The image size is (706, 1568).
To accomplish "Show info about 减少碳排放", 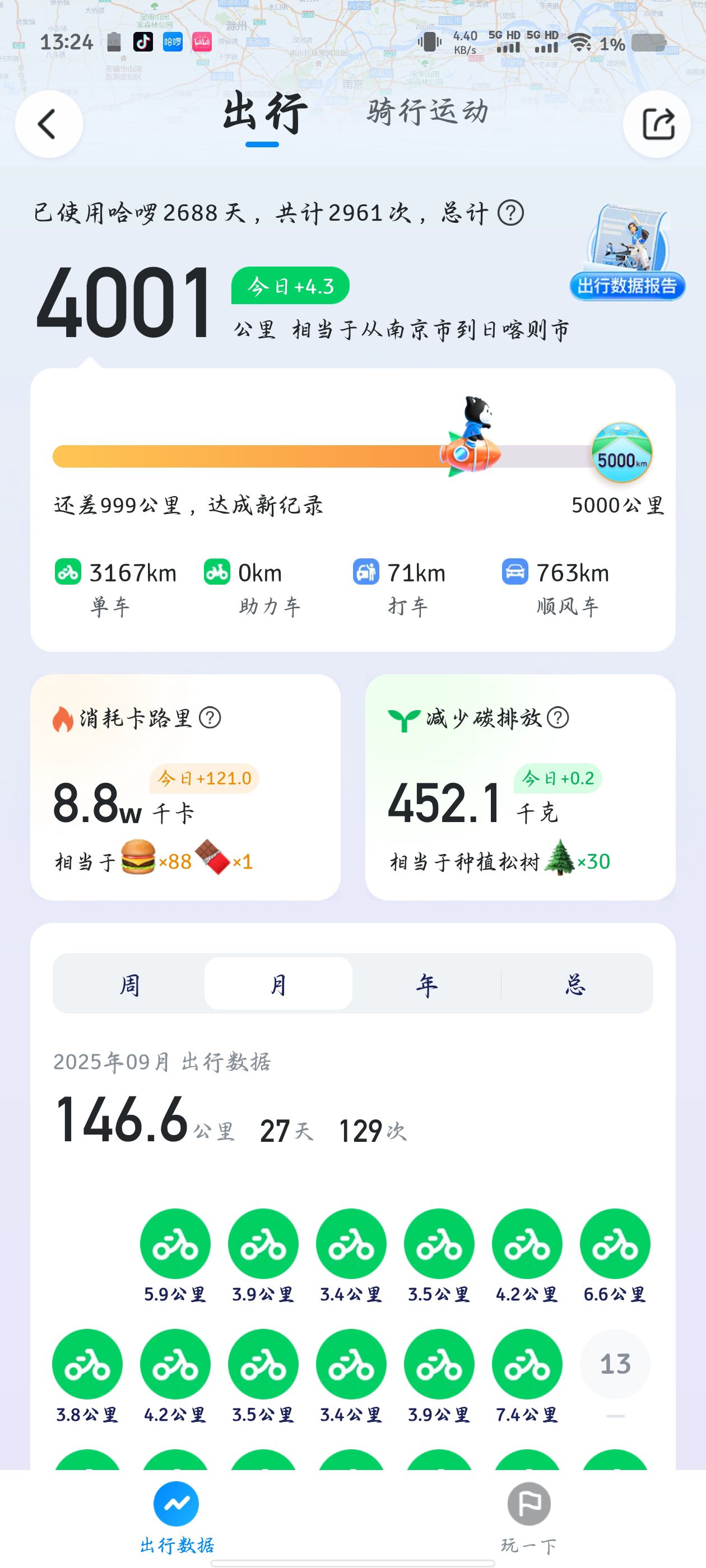I will pyautogui.click(x=558, y=718).
